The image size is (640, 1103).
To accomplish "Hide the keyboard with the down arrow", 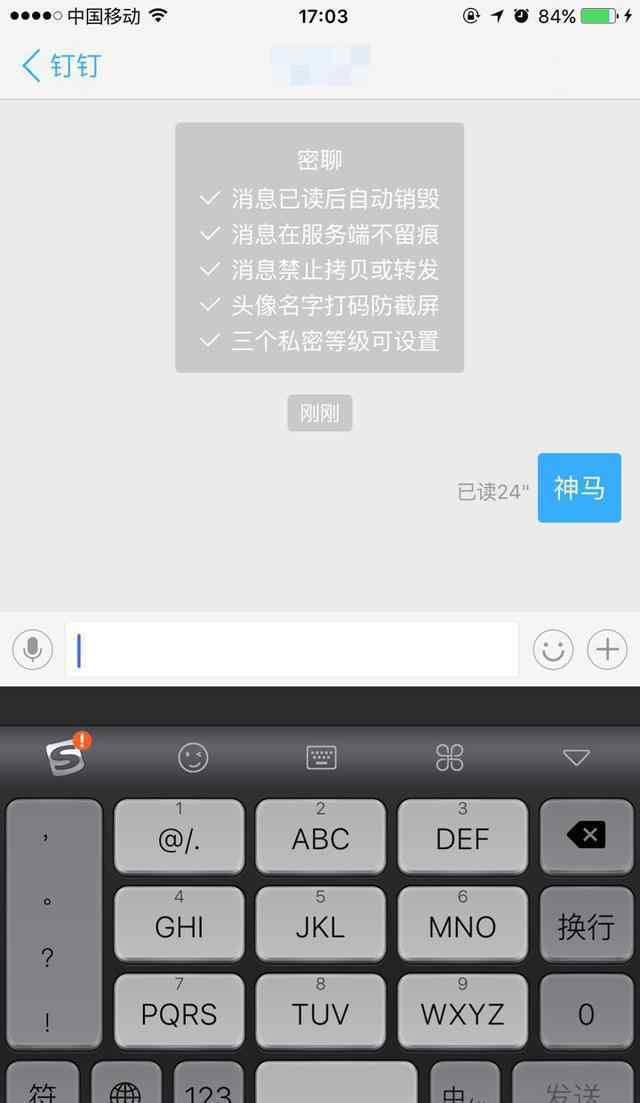I will coord(576,758).
